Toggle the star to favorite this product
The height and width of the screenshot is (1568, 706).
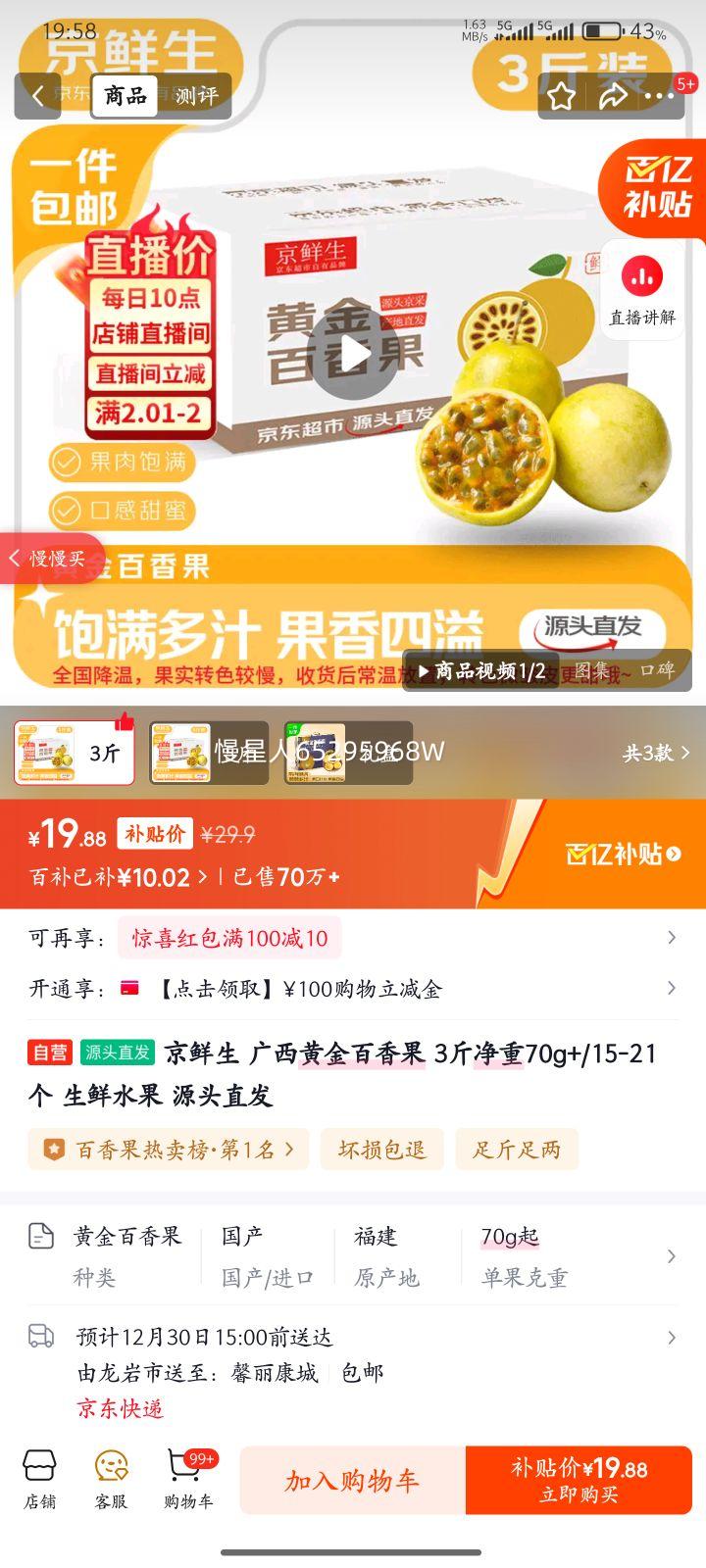click(560, 97)
